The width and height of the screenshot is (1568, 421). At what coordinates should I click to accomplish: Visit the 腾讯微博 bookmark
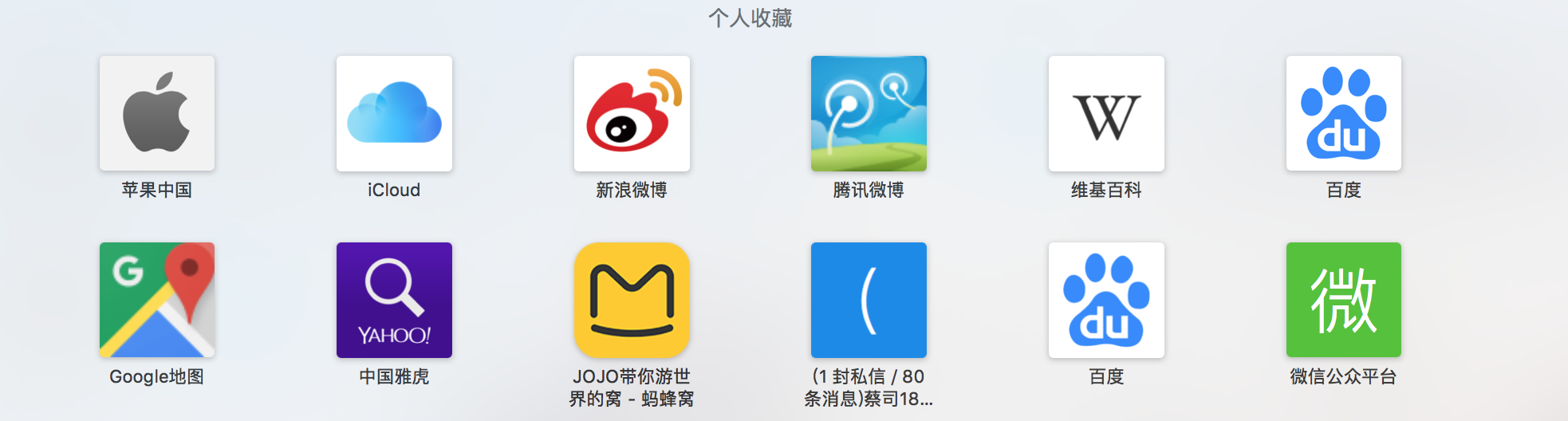coord(869,113)
